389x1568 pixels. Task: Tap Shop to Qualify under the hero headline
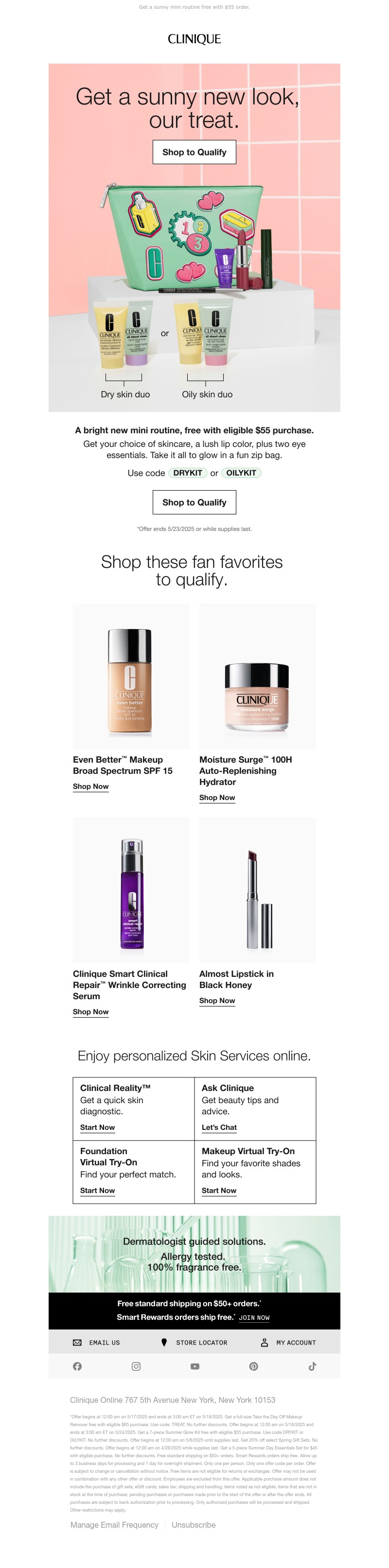194,152
